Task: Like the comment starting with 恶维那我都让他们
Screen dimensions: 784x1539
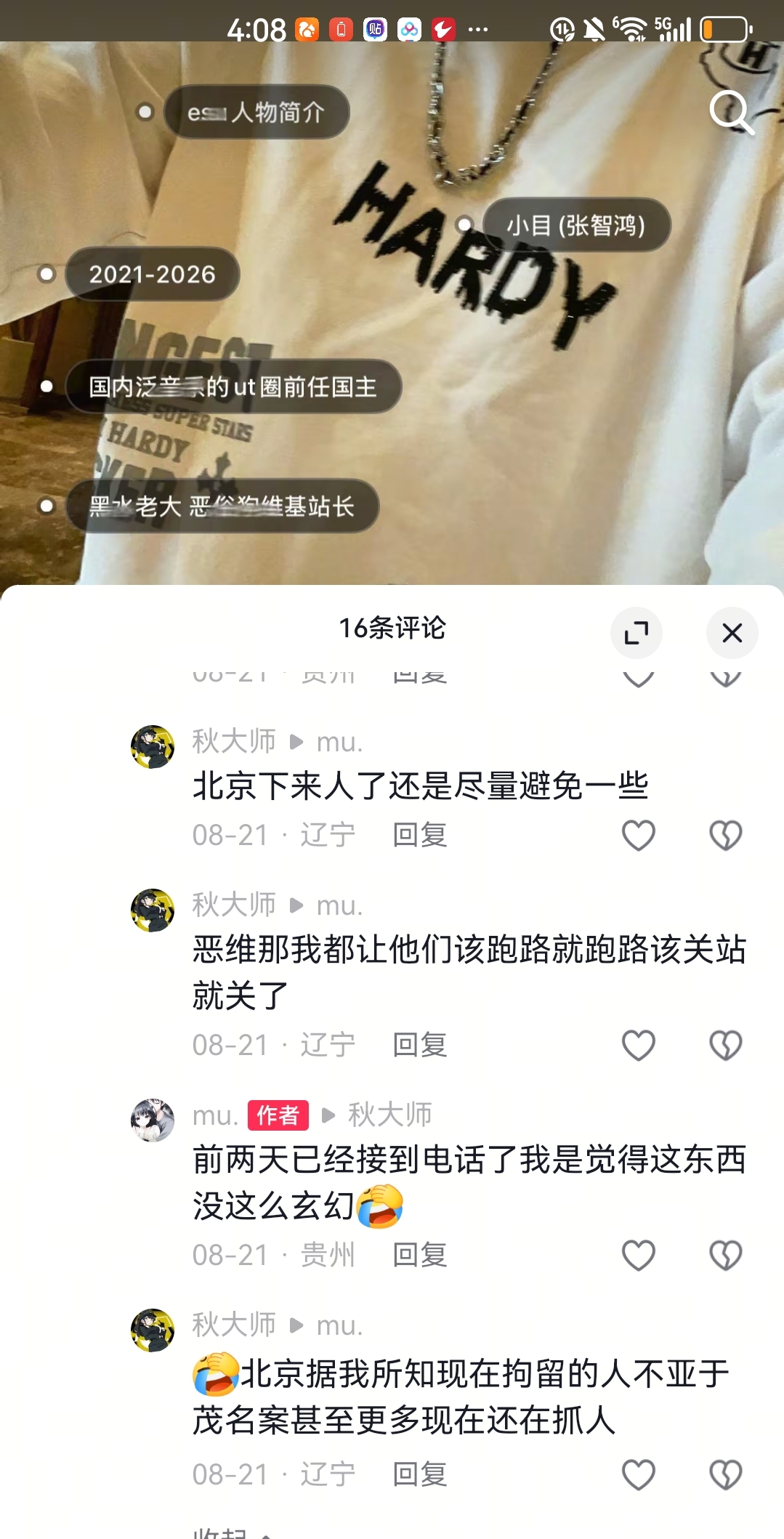Action: 639,1046
